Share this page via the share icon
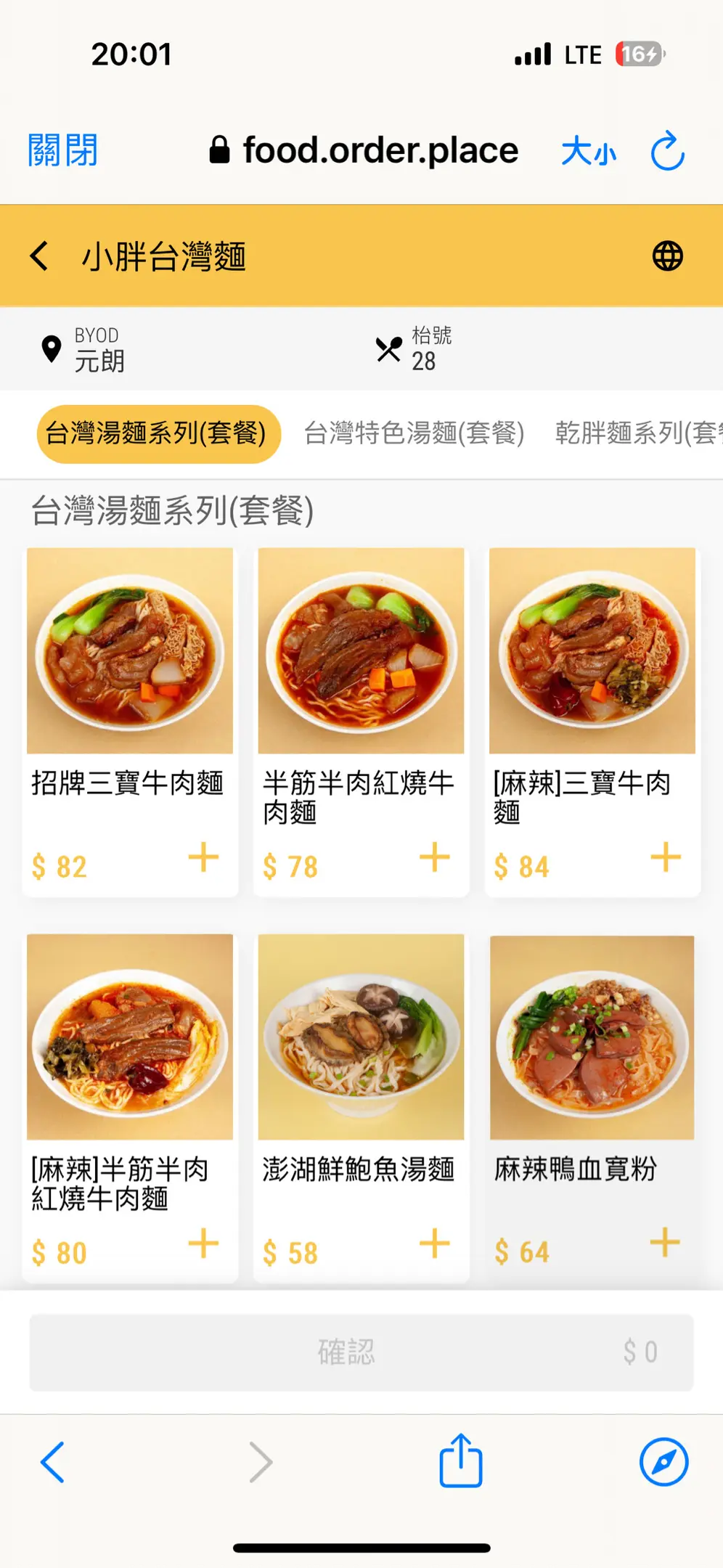Viewport: 723px width, 1568px height. [461, 1460]
